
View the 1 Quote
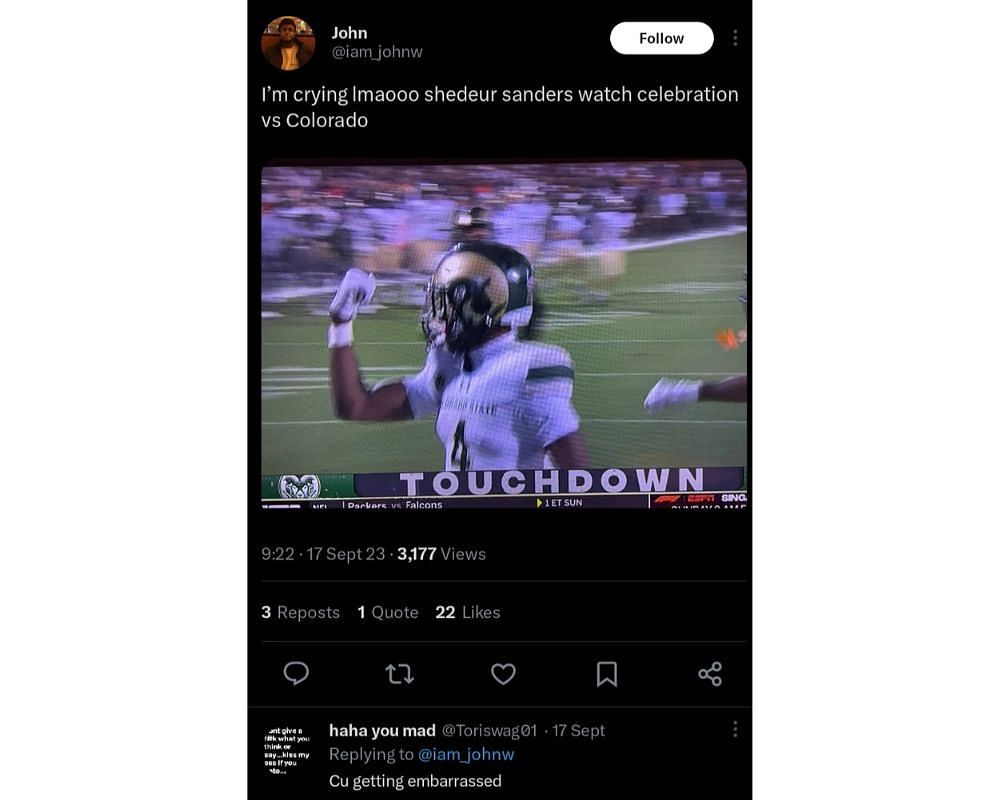[388, 612]
